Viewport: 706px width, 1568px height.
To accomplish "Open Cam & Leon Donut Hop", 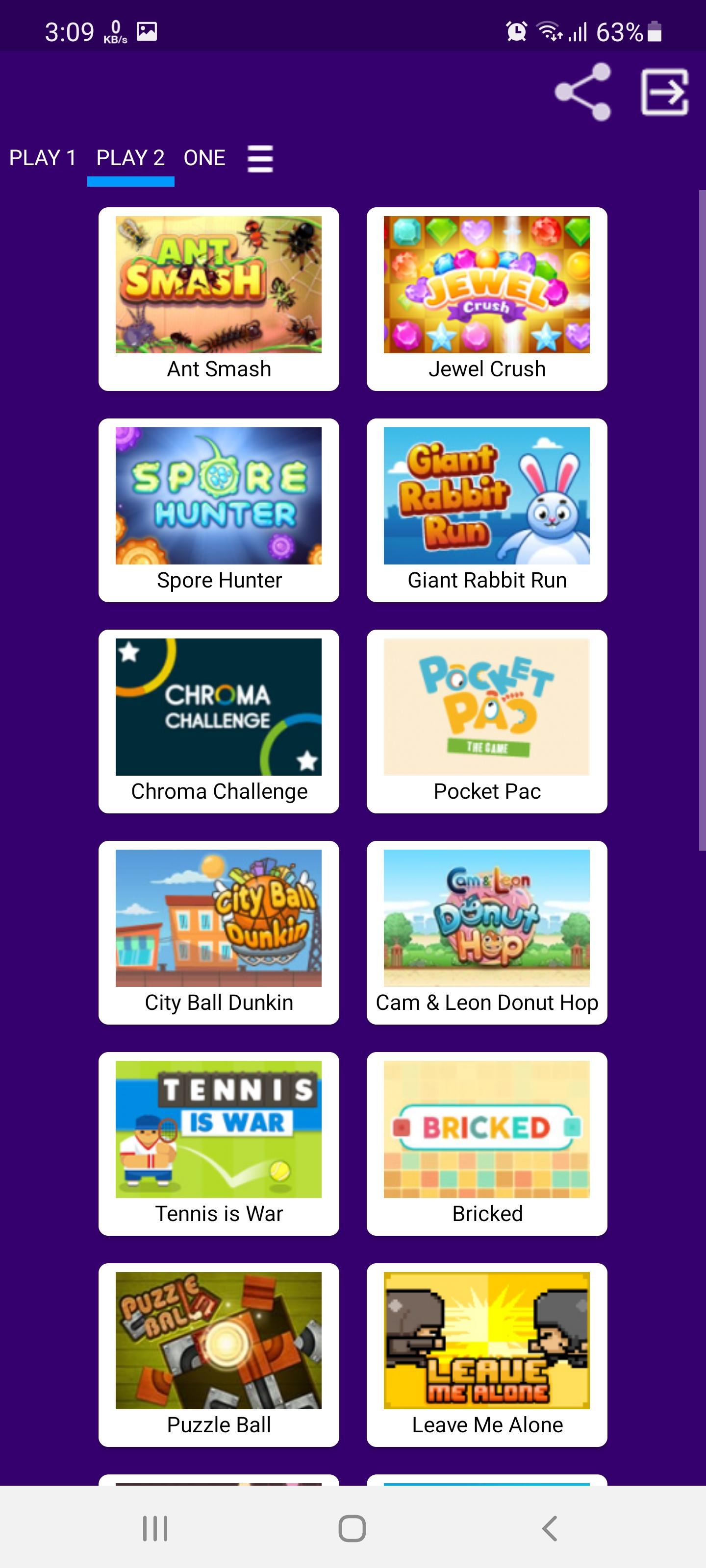I will click(487, 932).
